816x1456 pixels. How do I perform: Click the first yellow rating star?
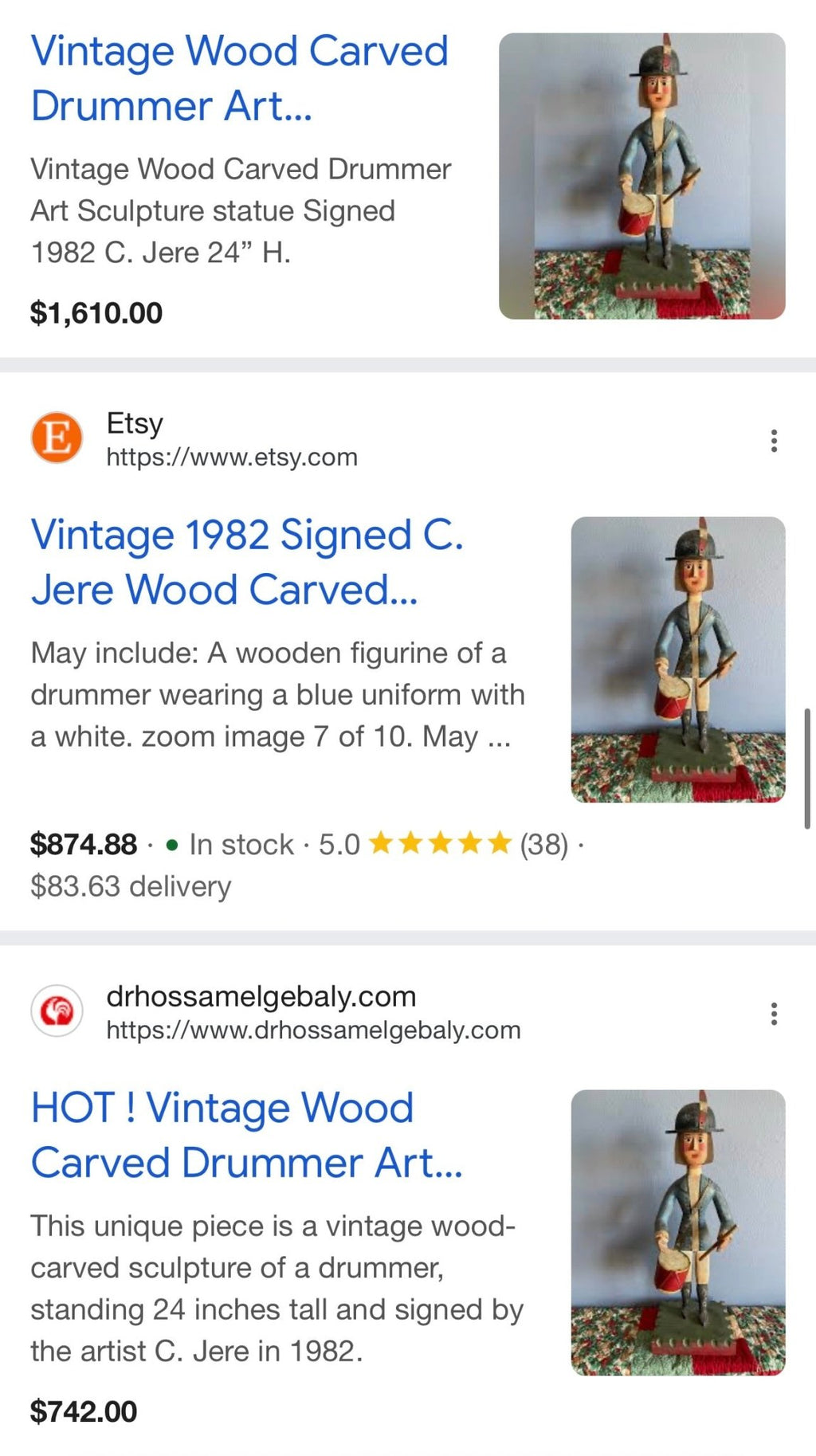(379, 842)
